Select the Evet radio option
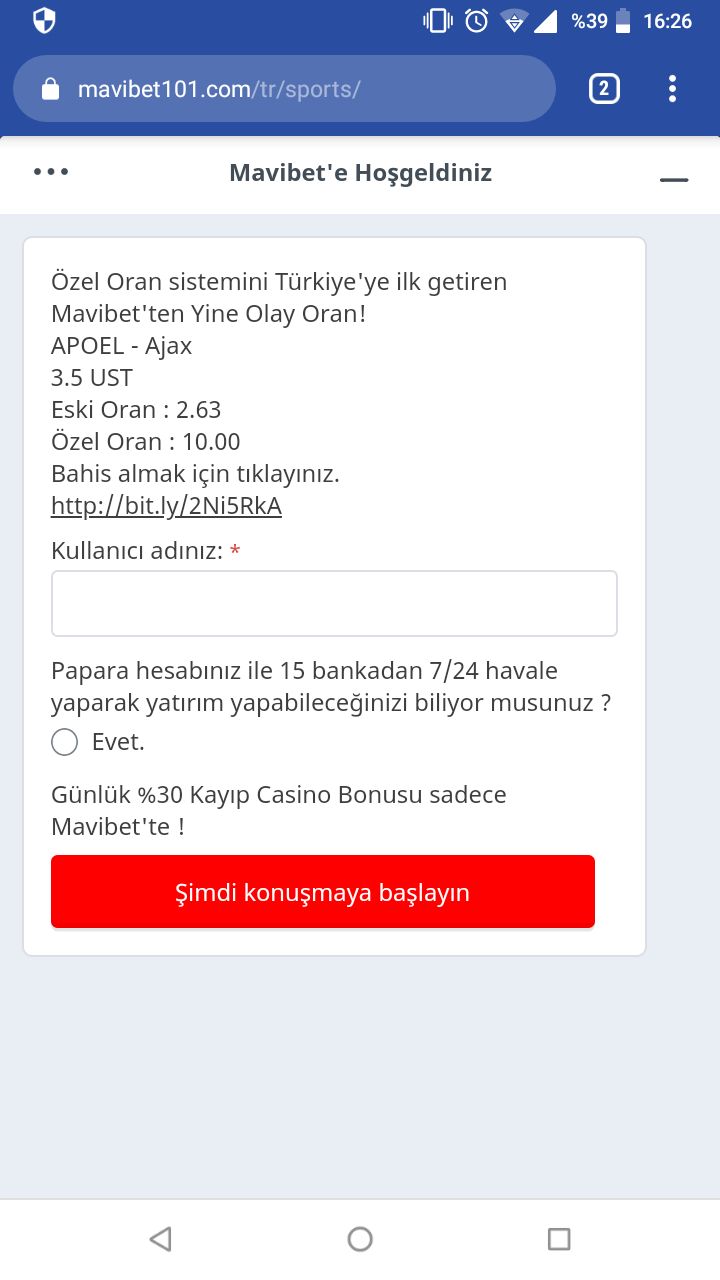 point(65,742)
